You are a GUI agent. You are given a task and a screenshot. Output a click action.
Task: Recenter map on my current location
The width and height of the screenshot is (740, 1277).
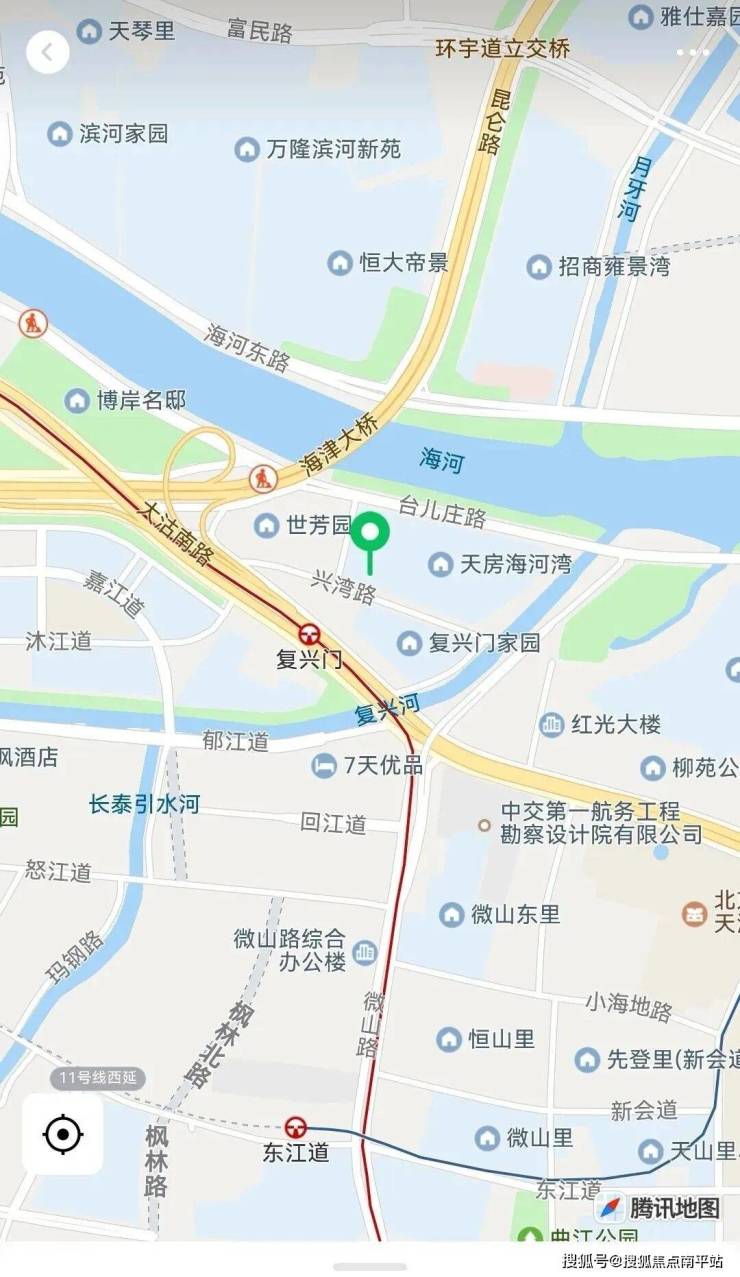pyautogui.click(x=63, y=1134)
